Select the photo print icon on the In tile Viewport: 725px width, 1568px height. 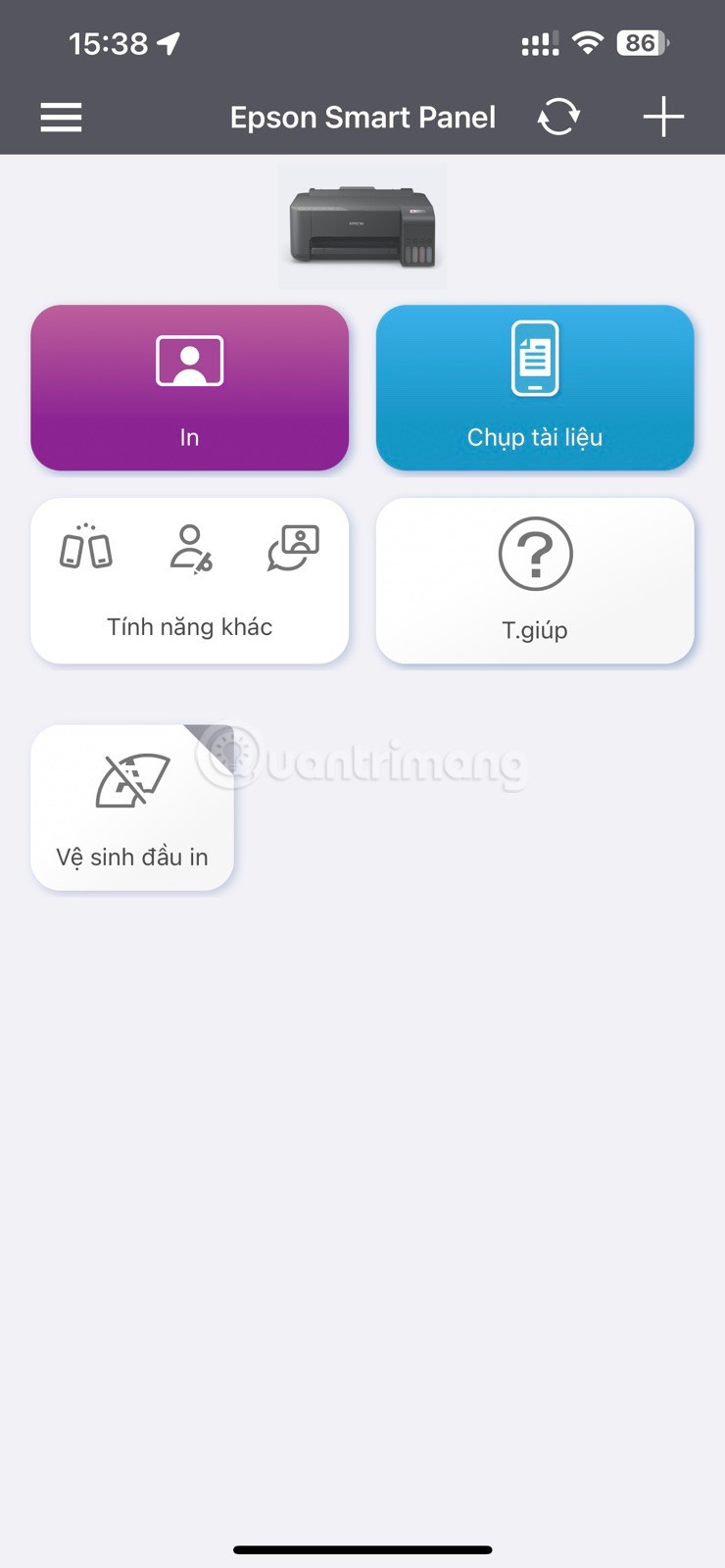click(x=189, y=360)
